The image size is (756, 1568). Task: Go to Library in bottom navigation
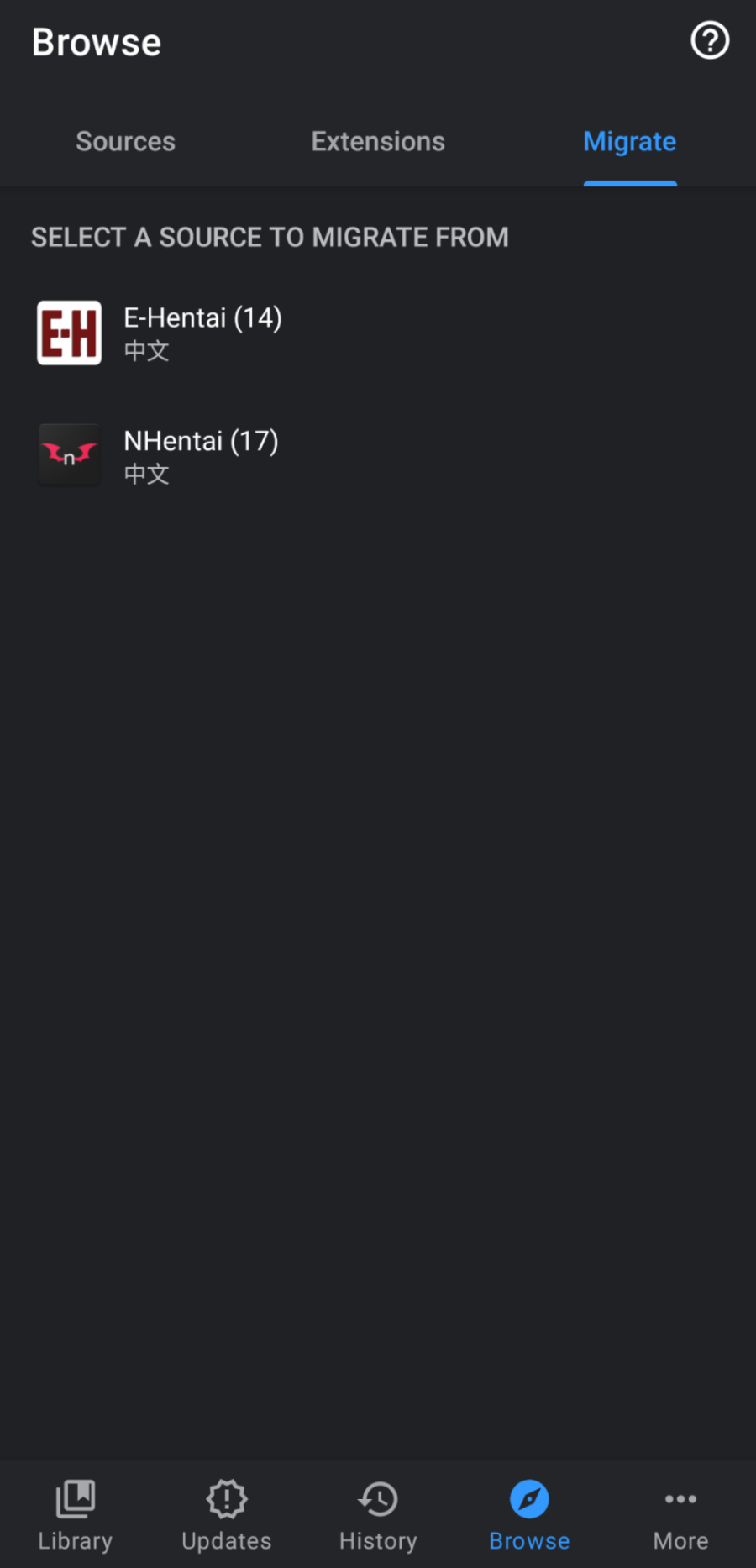point(76,1514)
